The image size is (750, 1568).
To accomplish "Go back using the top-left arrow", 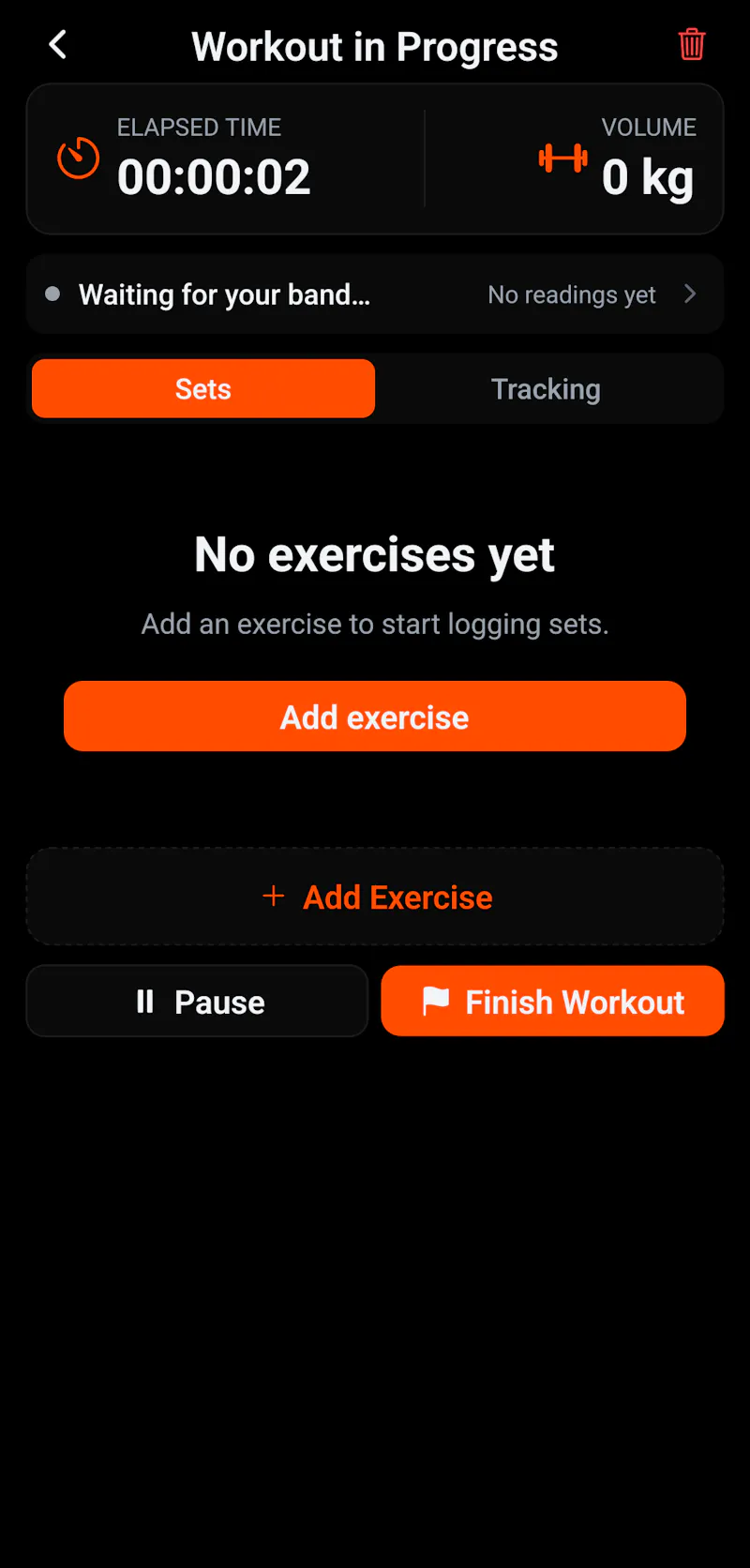I will click(58, 44).
